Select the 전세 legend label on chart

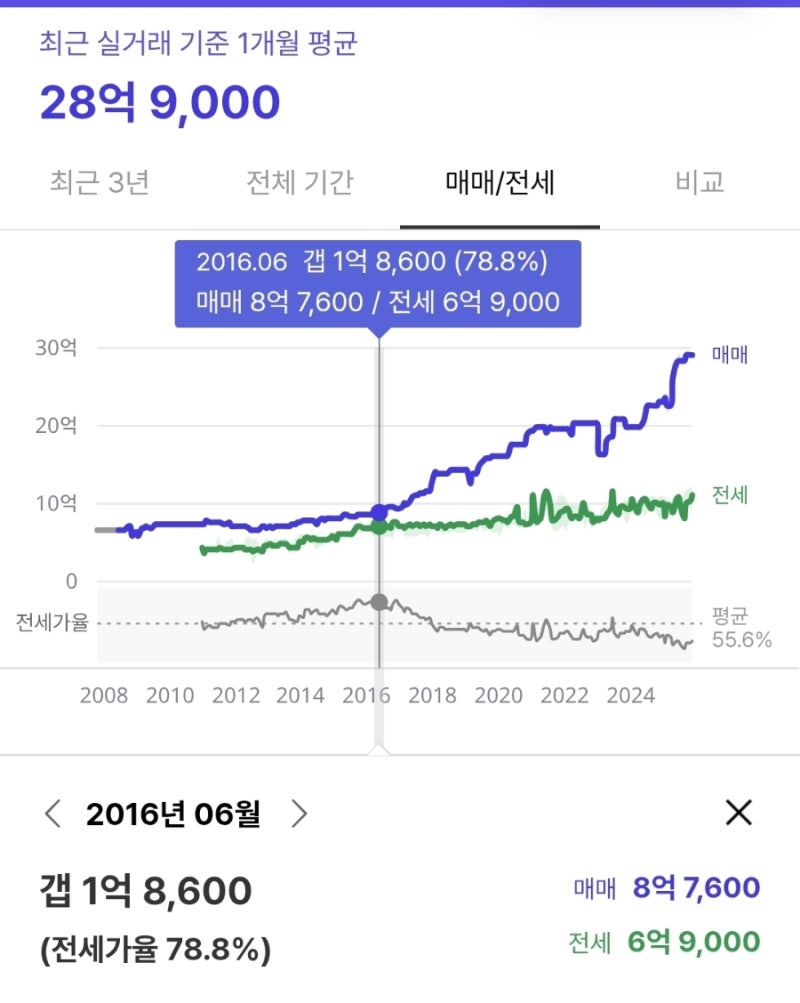(x=727, y=496)
